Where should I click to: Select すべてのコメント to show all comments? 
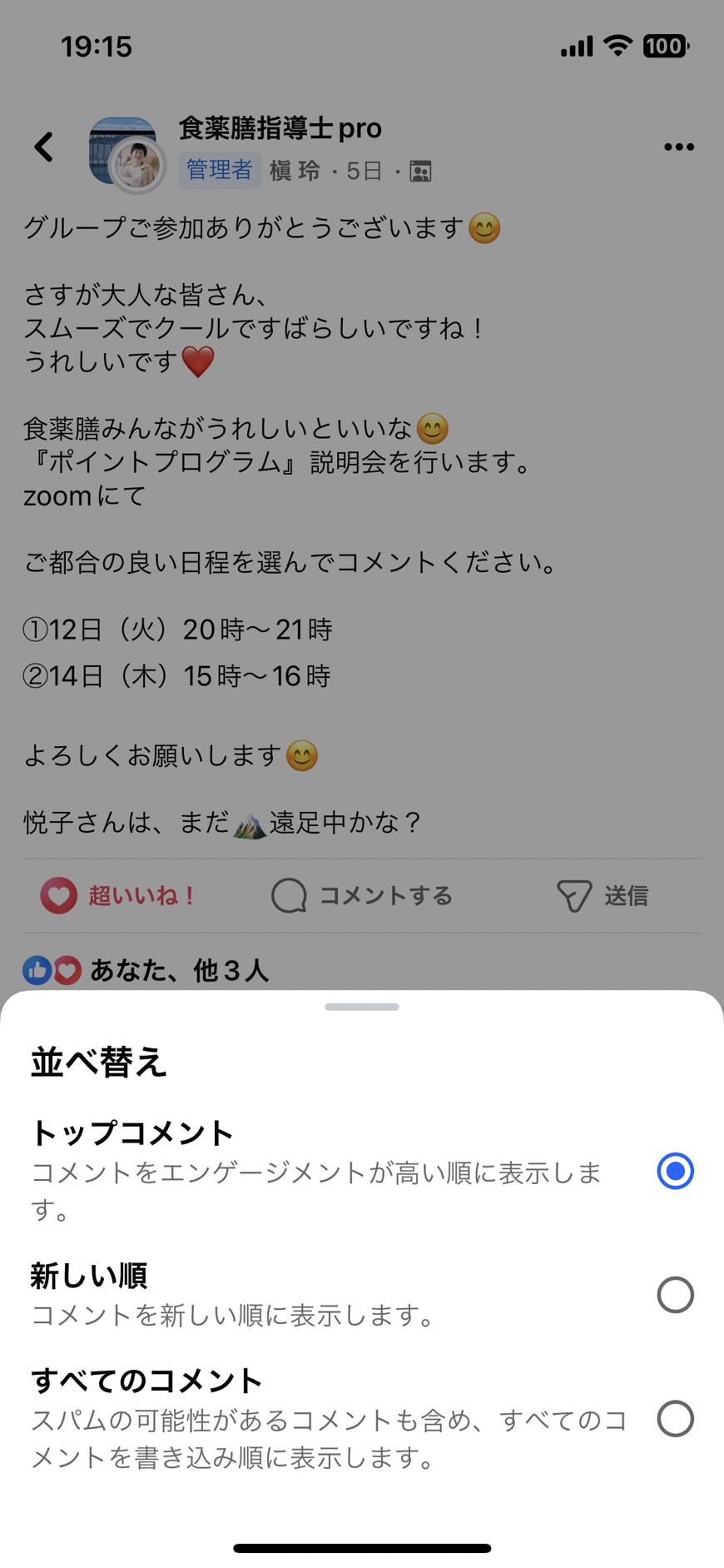[362, 1419]
